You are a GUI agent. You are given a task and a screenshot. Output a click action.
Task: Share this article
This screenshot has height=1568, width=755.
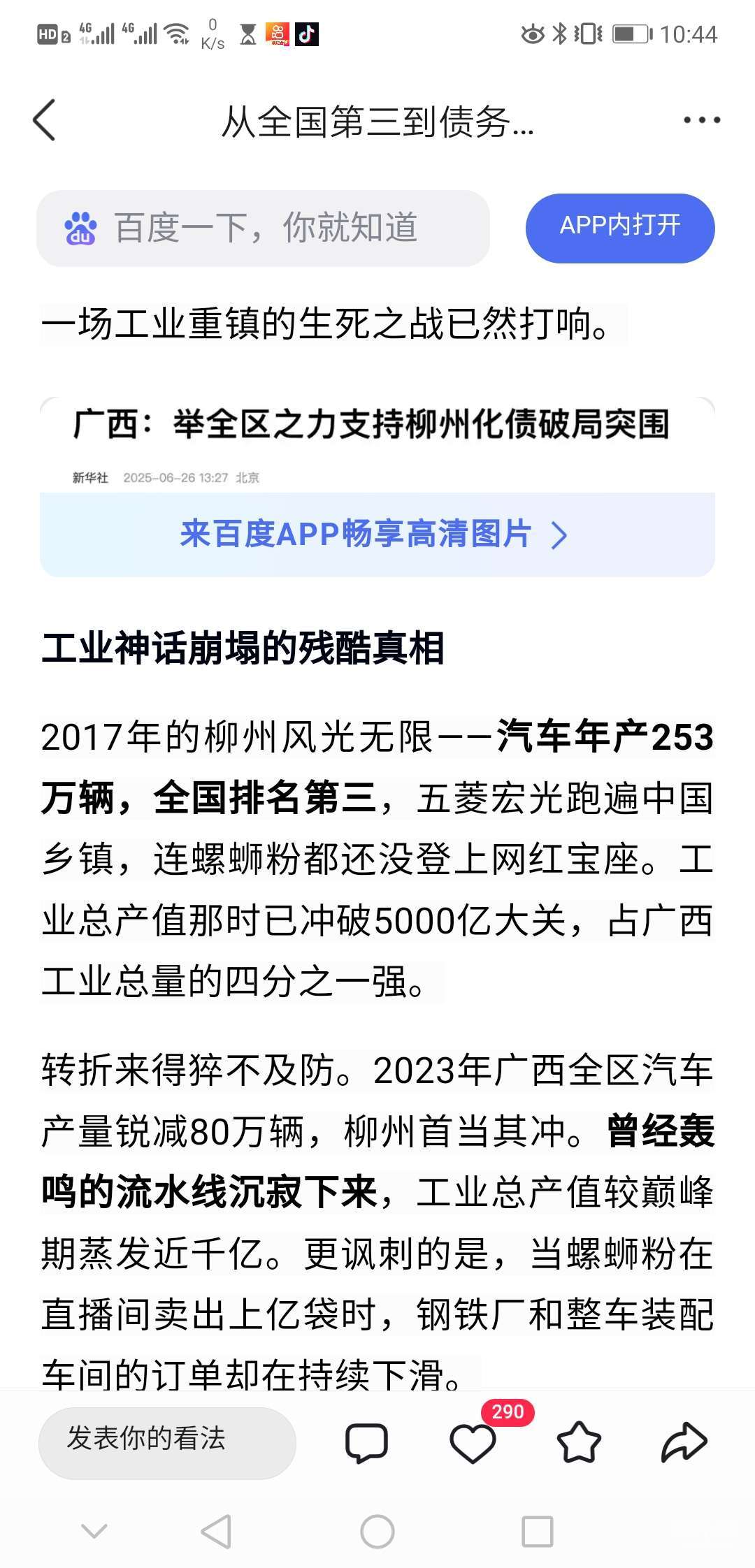click(684, 1442)
